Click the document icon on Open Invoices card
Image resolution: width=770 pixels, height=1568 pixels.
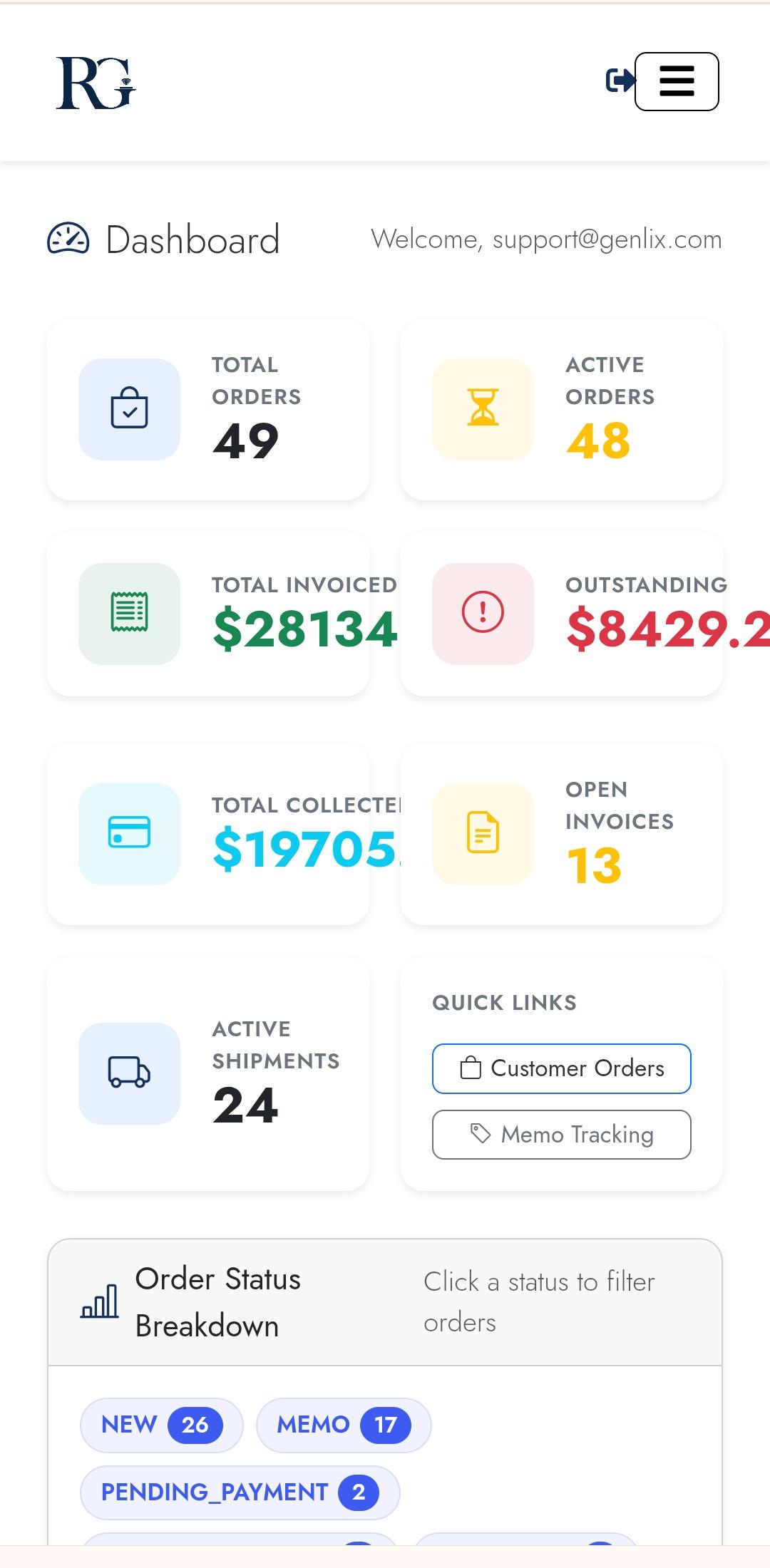point(483,835)
